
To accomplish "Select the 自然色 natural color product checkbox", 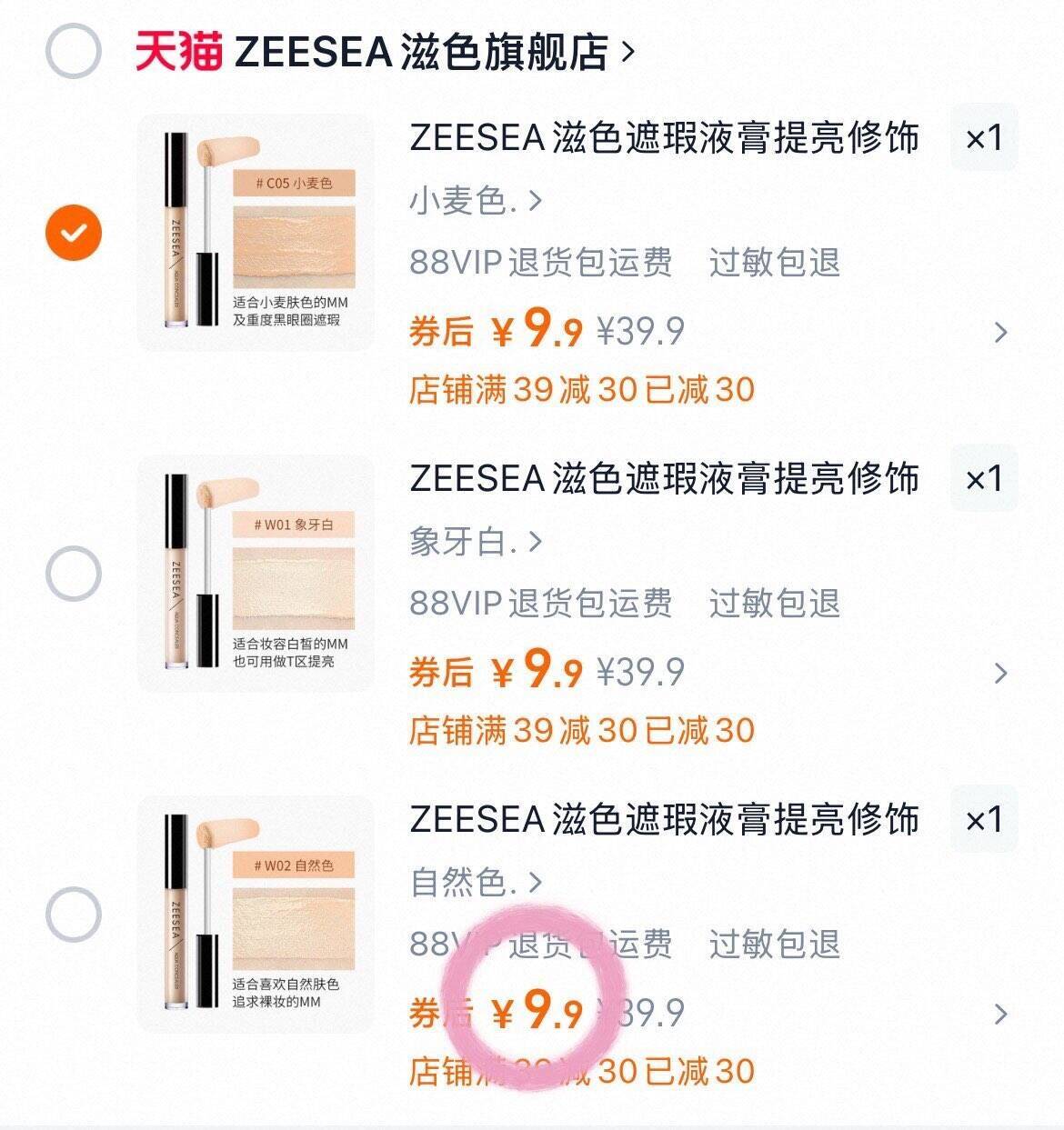I will click(x=71, y=914).
